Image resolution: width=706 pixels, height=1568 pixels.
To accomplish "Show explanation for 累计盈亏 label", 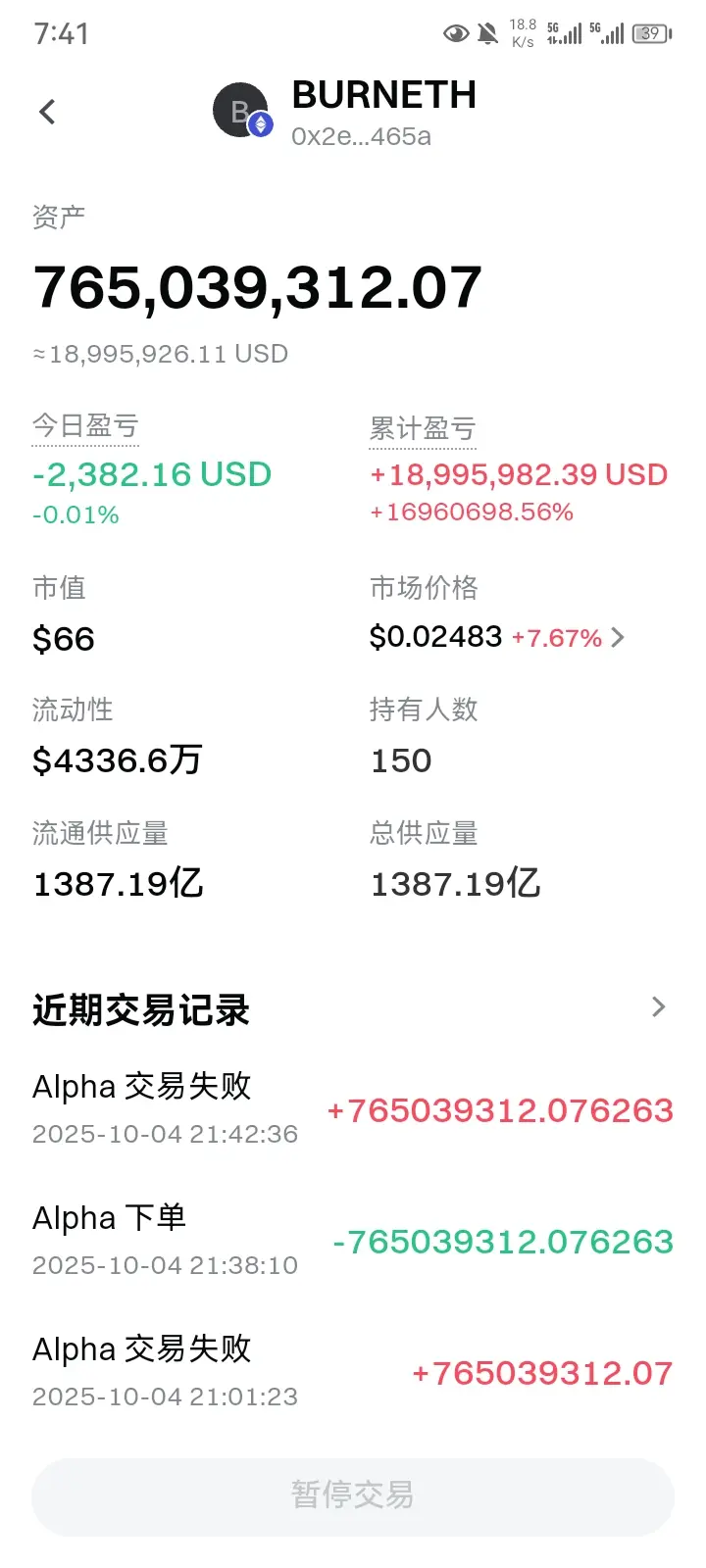I will pos(422,429).
